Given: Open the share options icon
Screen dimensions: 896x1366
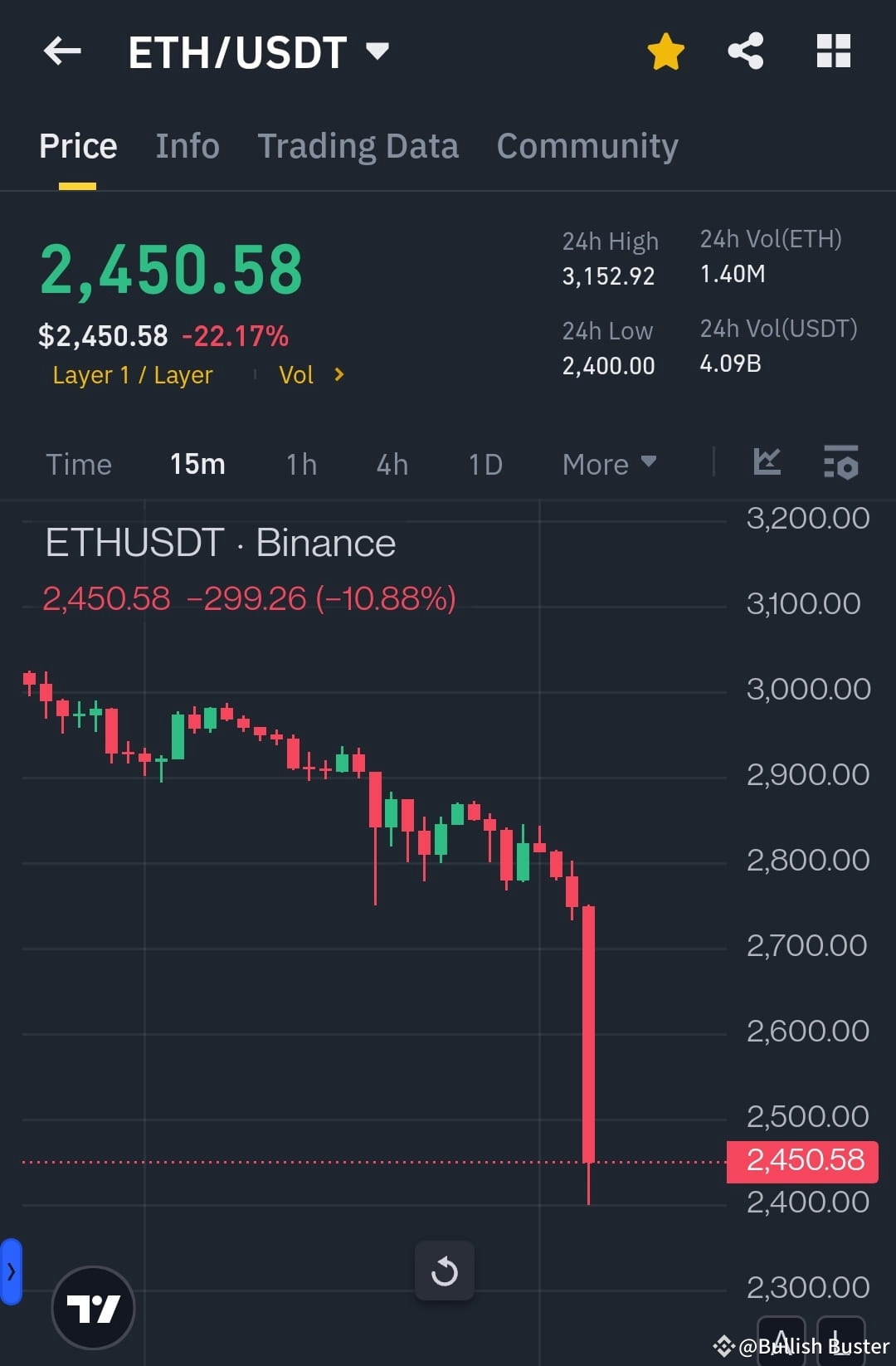Looking at the screenshot, I should [745, 51].
